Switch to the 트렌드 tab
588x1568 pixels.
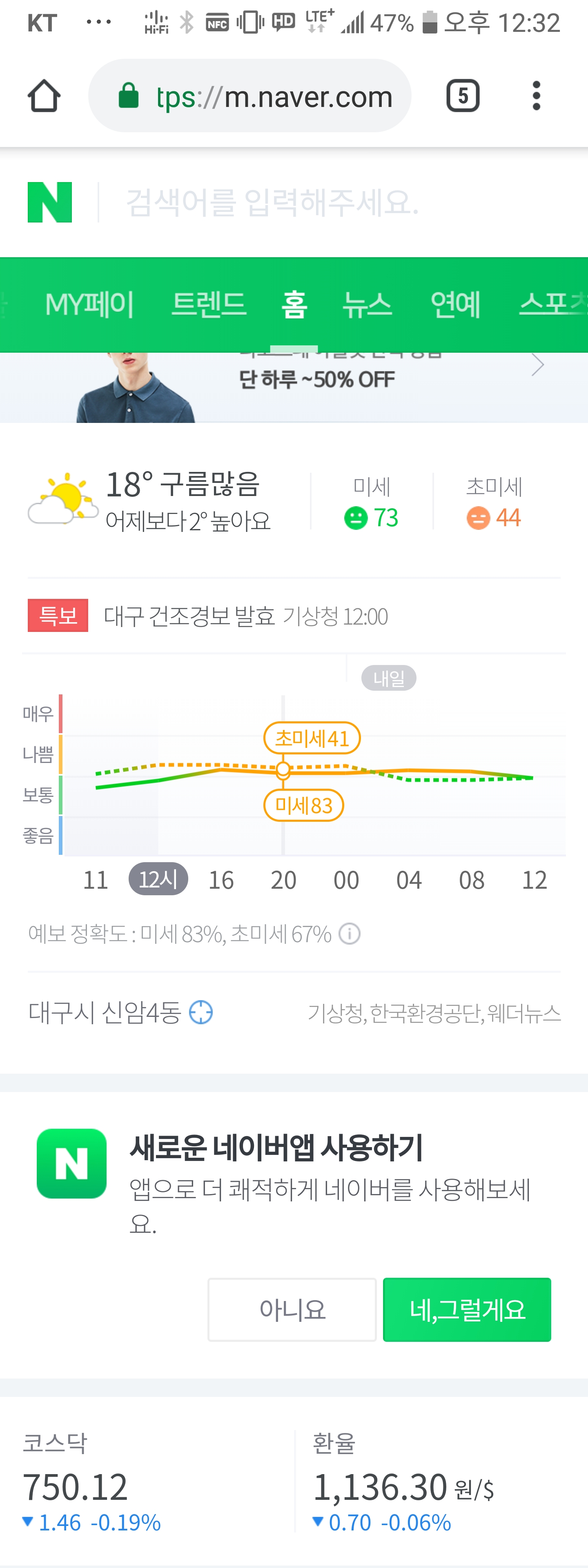(x=209, y=304)
